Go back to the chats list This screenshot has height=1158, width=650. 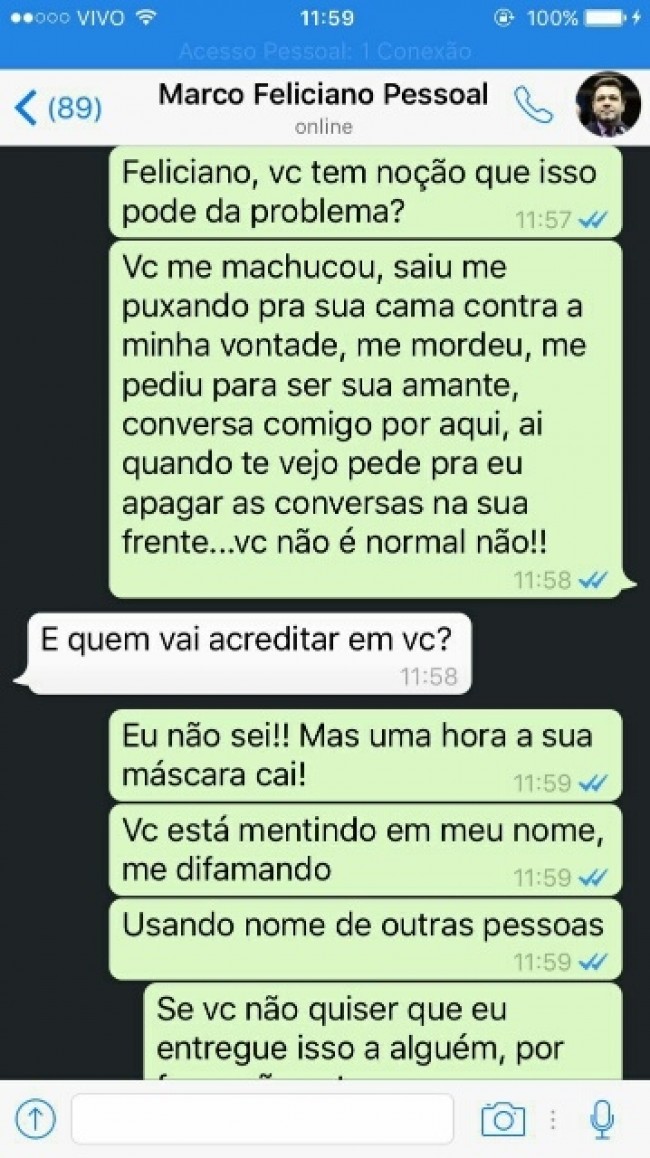click(x=58, y=107)
